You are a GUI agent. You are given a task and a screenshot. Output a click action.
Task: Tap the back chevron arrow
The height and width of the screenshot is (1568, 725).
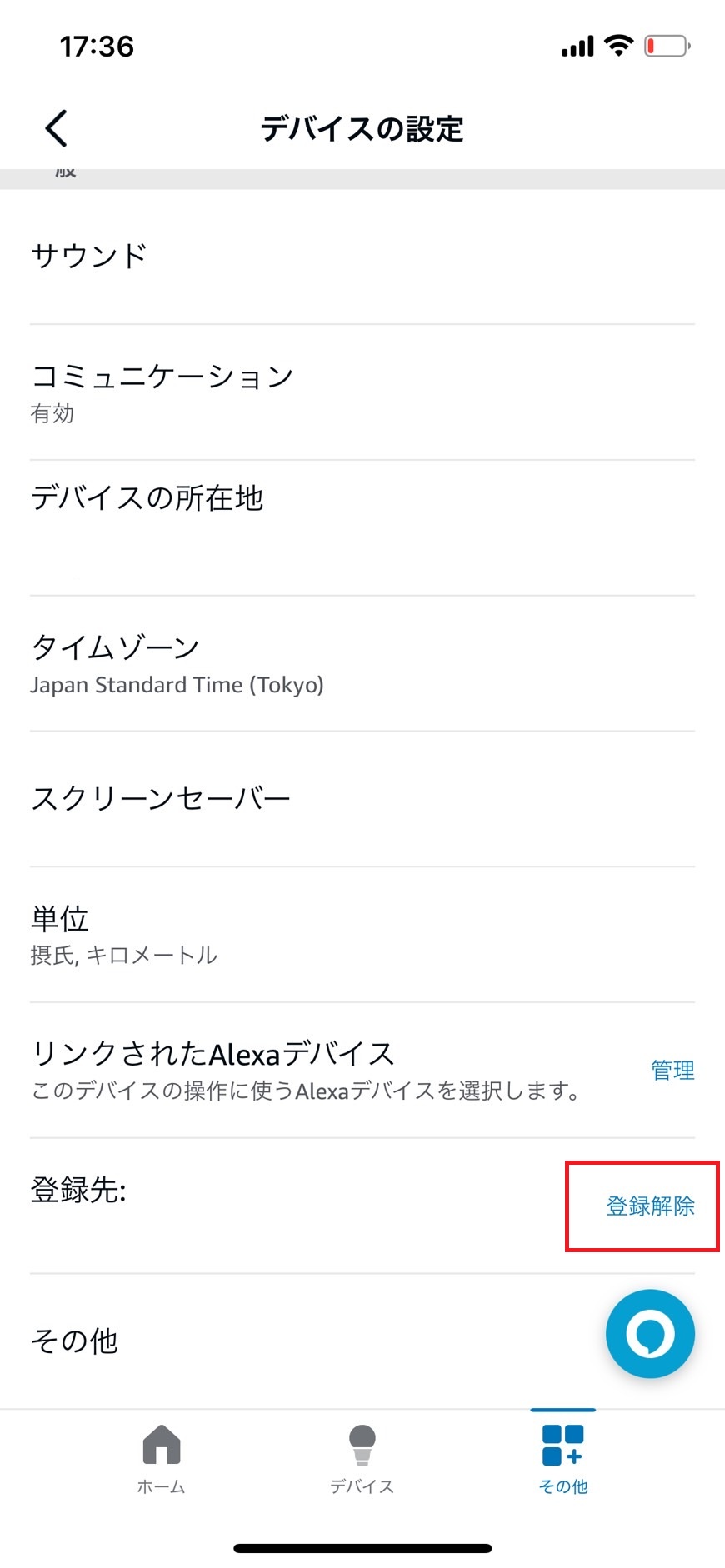pyautogui.click(x=55, y=127)
